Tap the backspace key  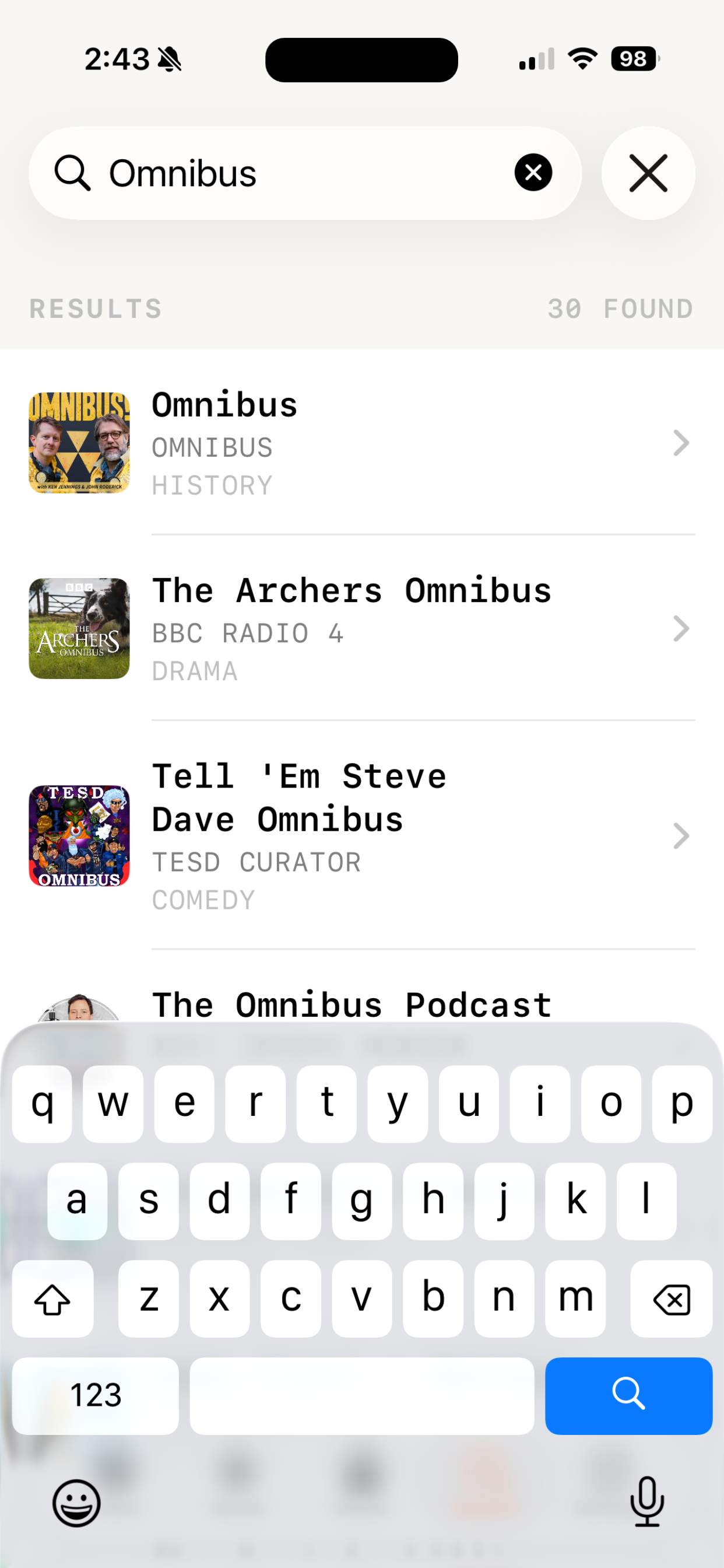tap(671, 1299)
